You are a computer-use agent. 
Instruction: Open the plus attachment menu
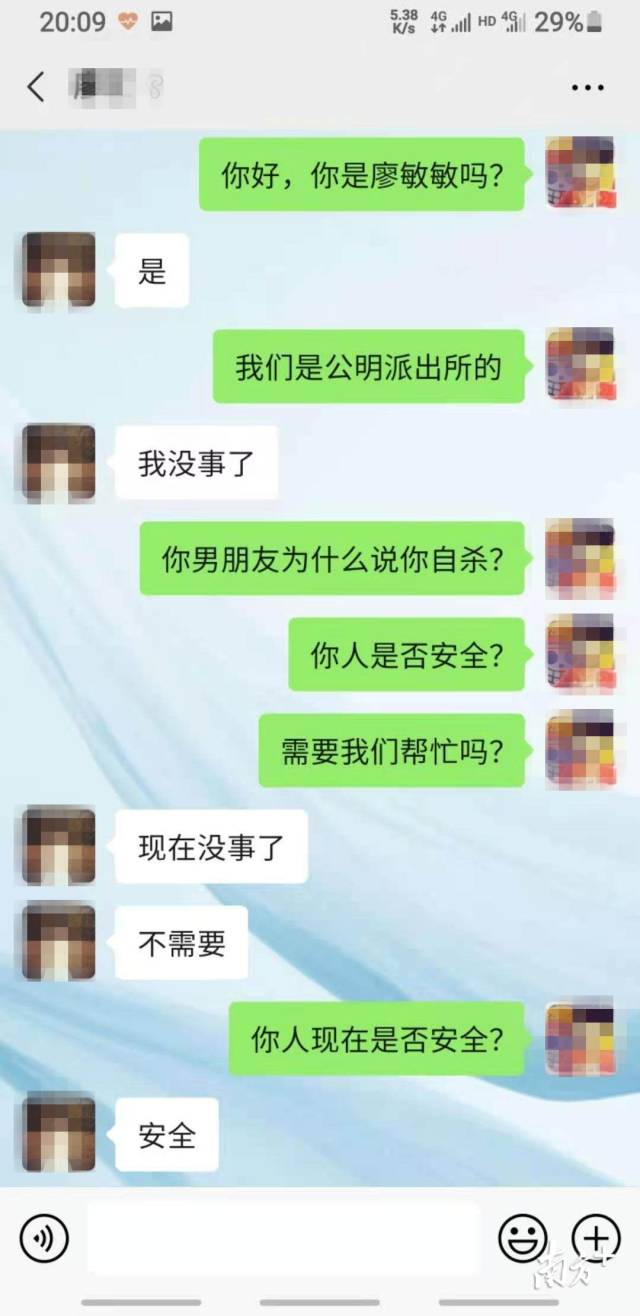(595, 1239)
